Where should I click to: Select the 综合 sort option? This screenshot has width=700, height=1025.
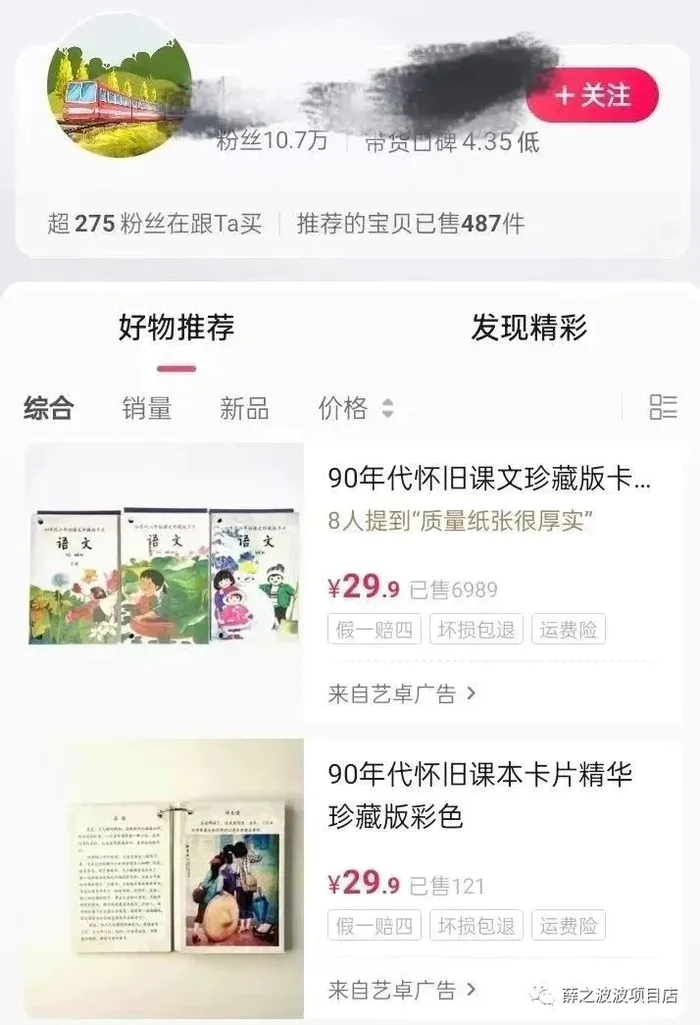(x=49, y=407)
